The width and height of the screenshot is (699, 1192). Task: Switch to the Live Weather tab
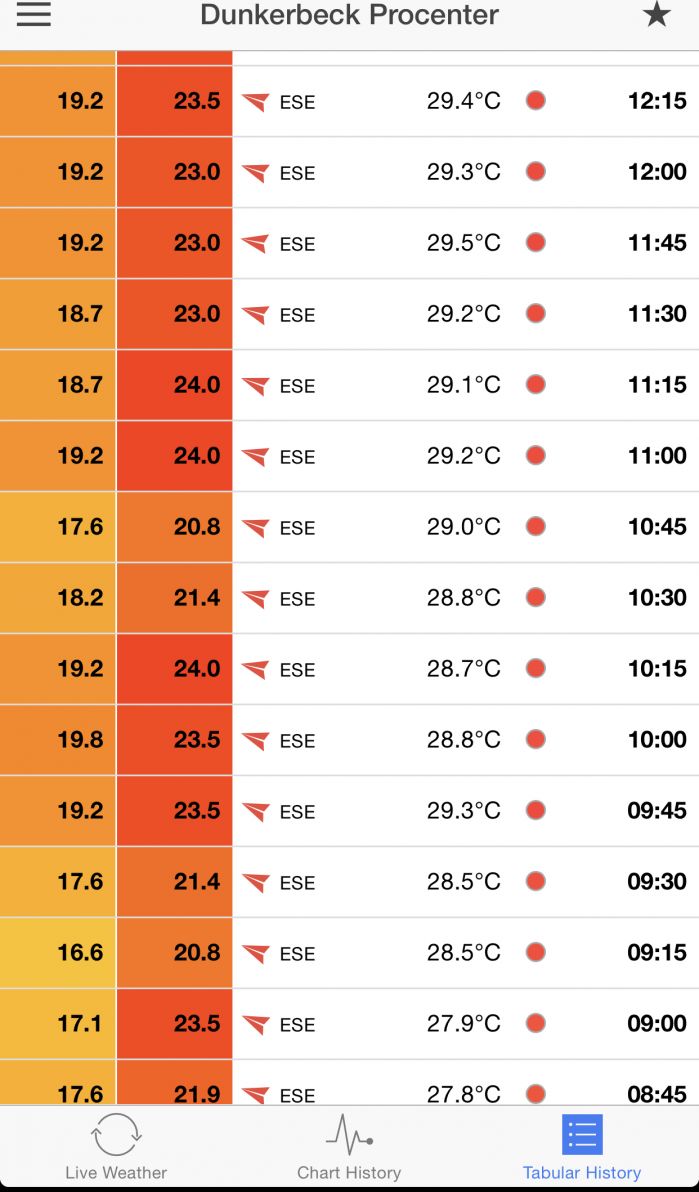[x=116, y=1148]
